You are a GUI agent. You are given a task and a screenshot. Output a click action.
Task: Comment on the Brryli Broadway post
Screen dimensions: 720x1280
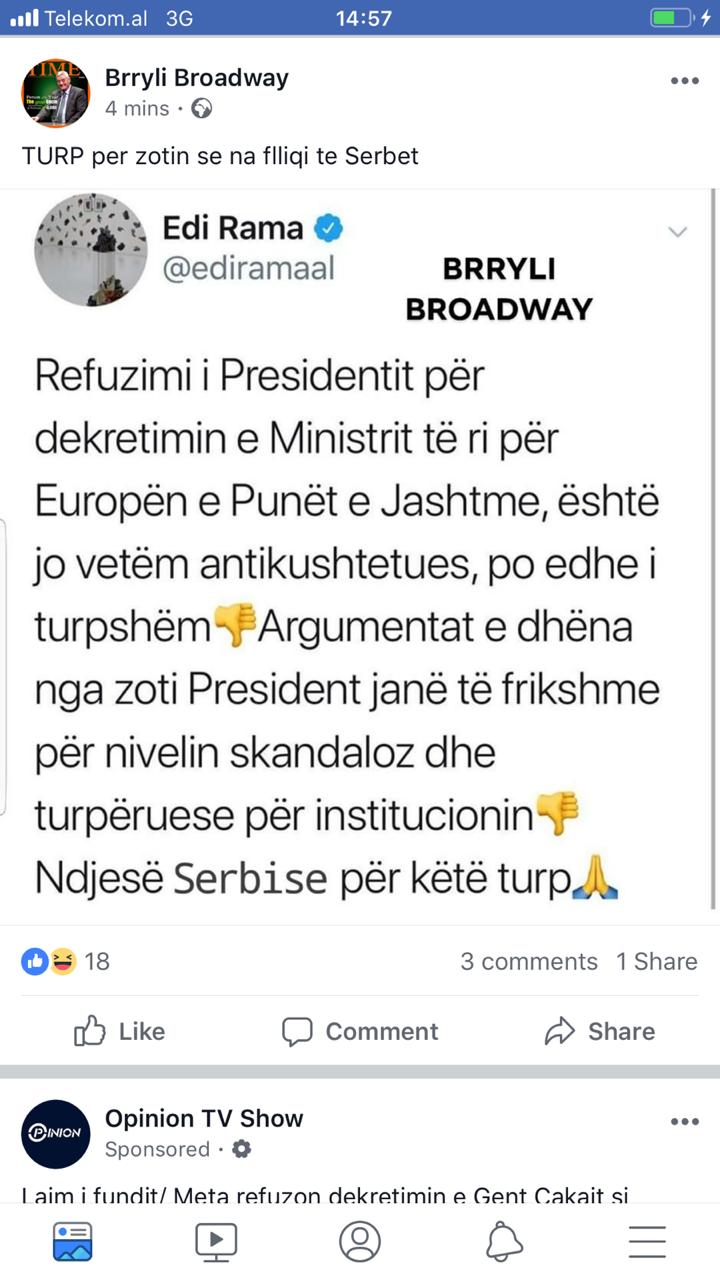(360, 1031)
